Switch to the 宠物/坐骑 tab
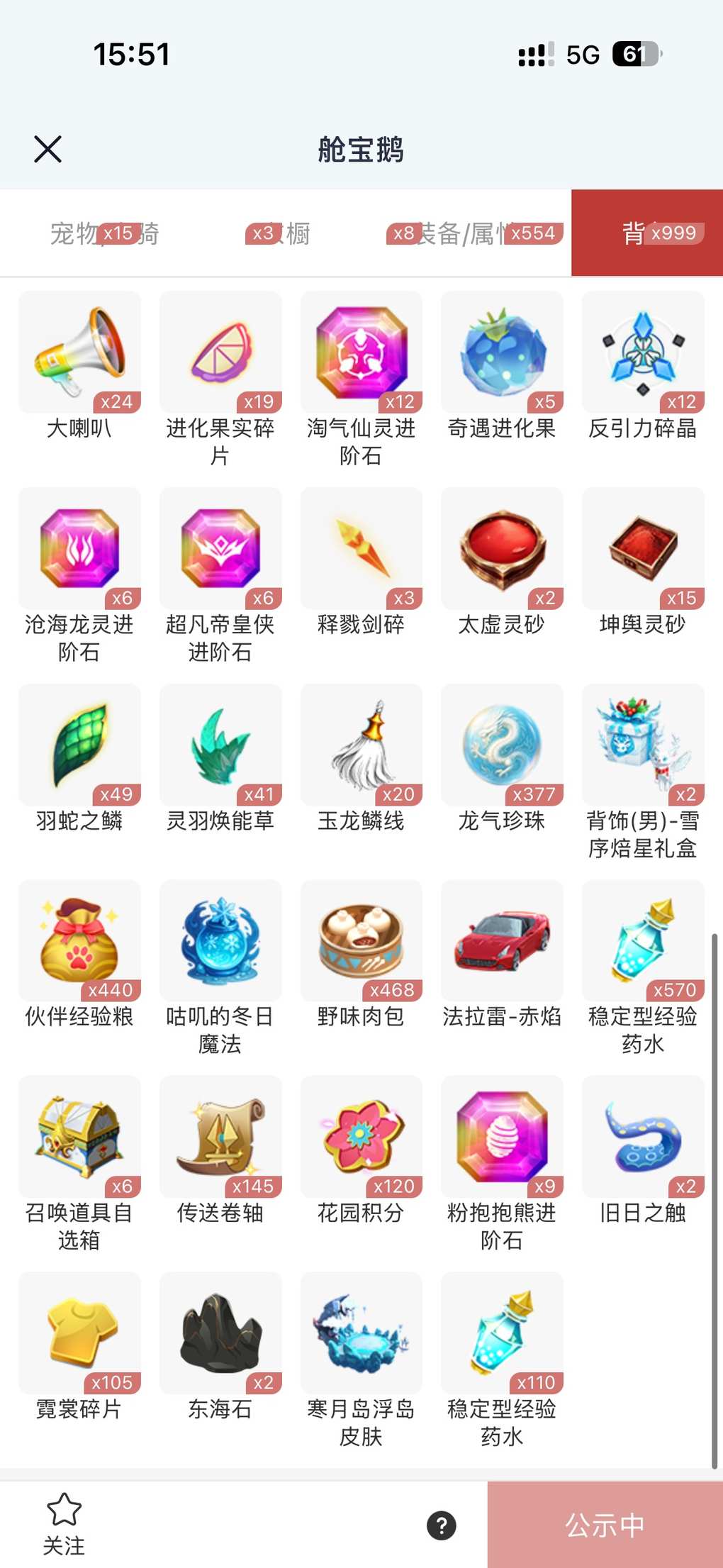 point(104,233)
